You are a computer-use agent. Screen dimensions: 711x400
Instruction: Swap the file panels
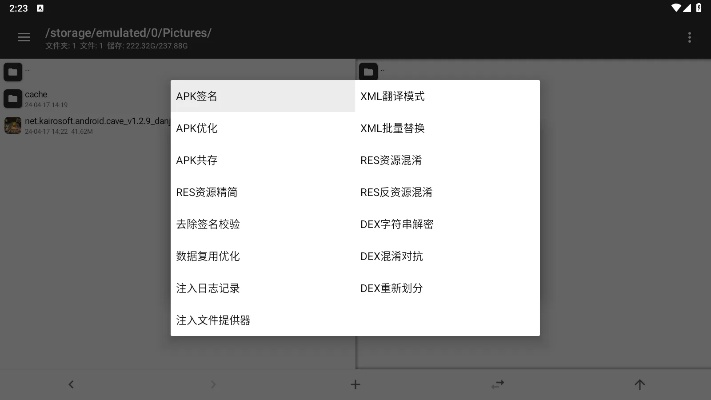click(x=497, y=384)
